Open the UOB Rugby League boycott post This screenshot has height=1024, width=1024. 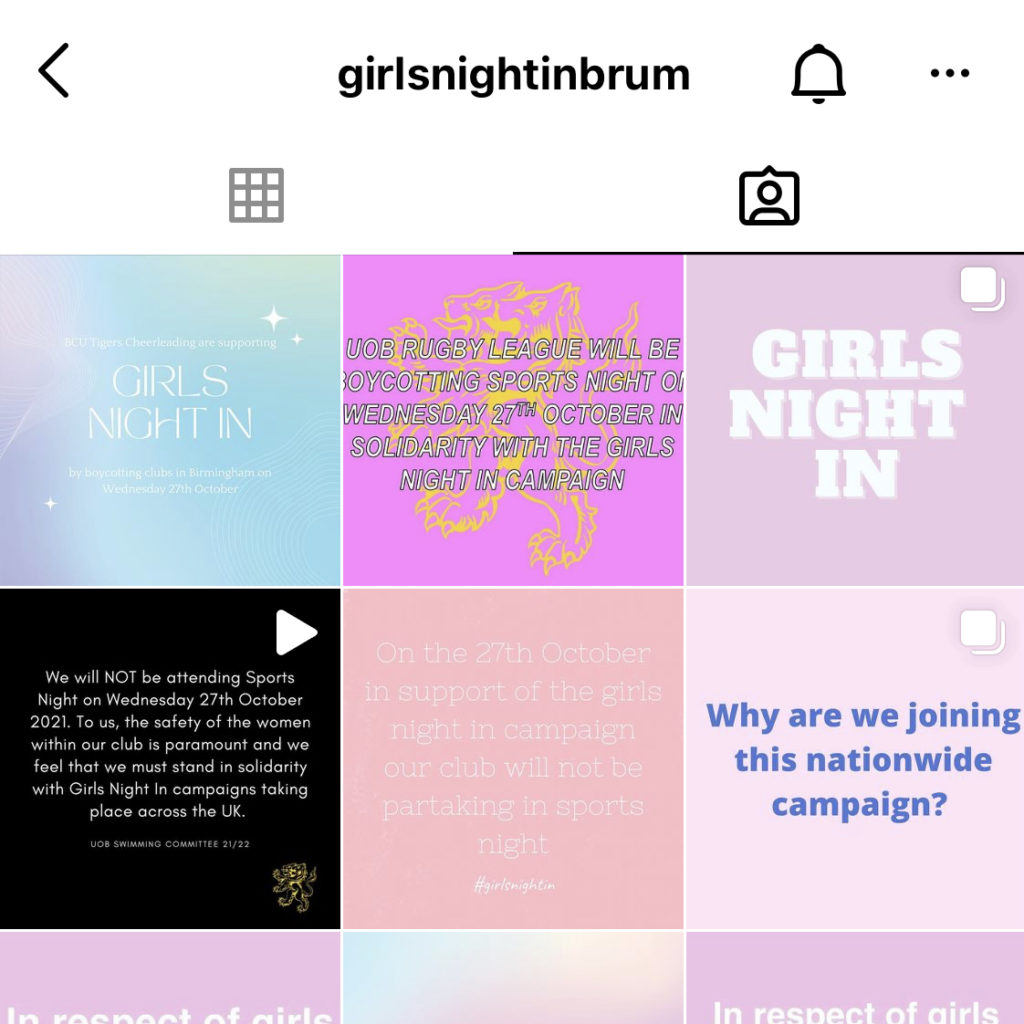(x=513, y=420)
